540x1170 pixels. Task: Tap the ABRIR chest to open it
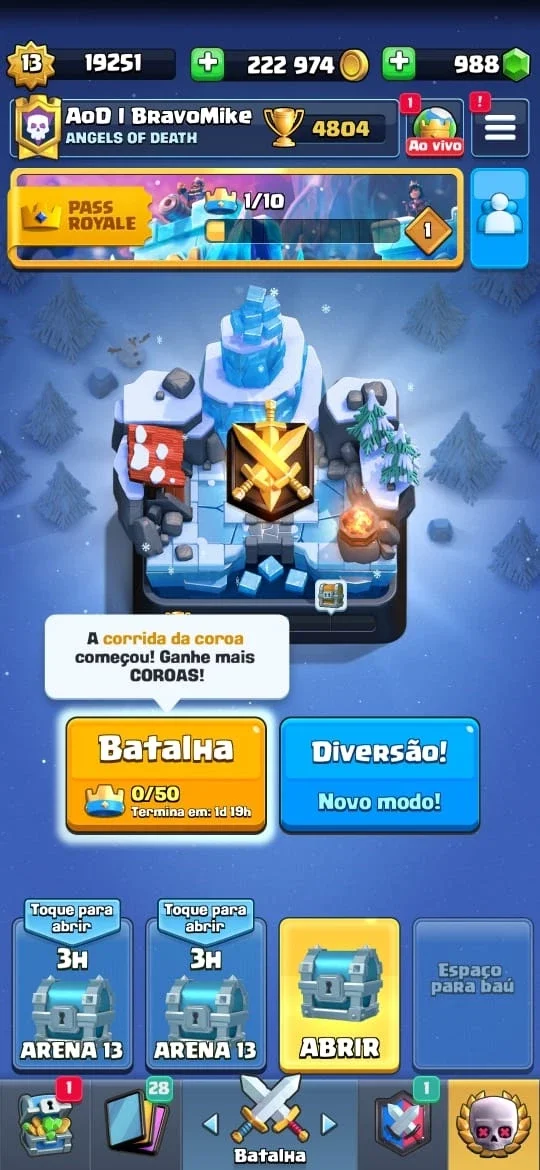tap(339, 995)
